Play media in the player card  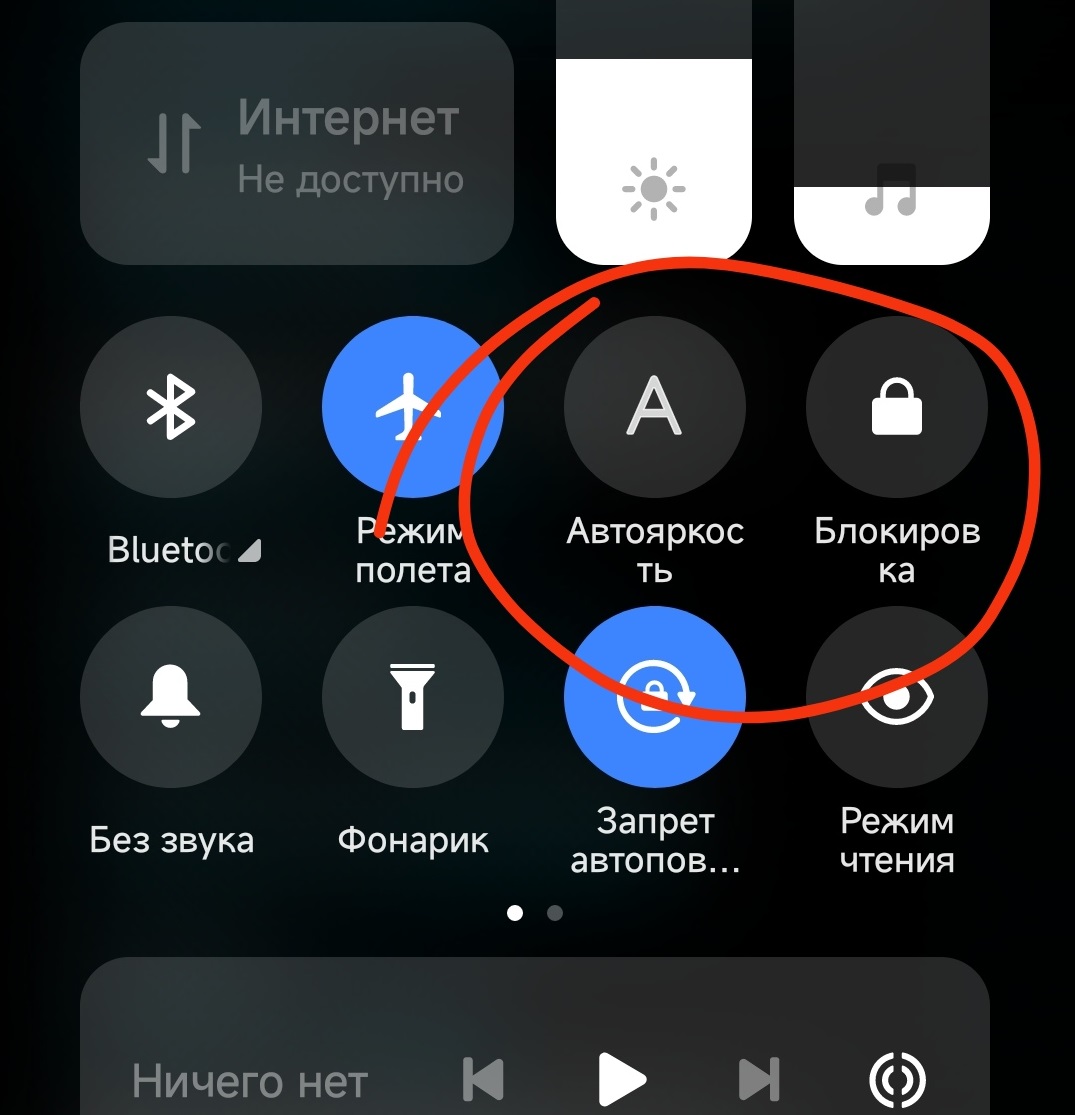point(621,1080)
